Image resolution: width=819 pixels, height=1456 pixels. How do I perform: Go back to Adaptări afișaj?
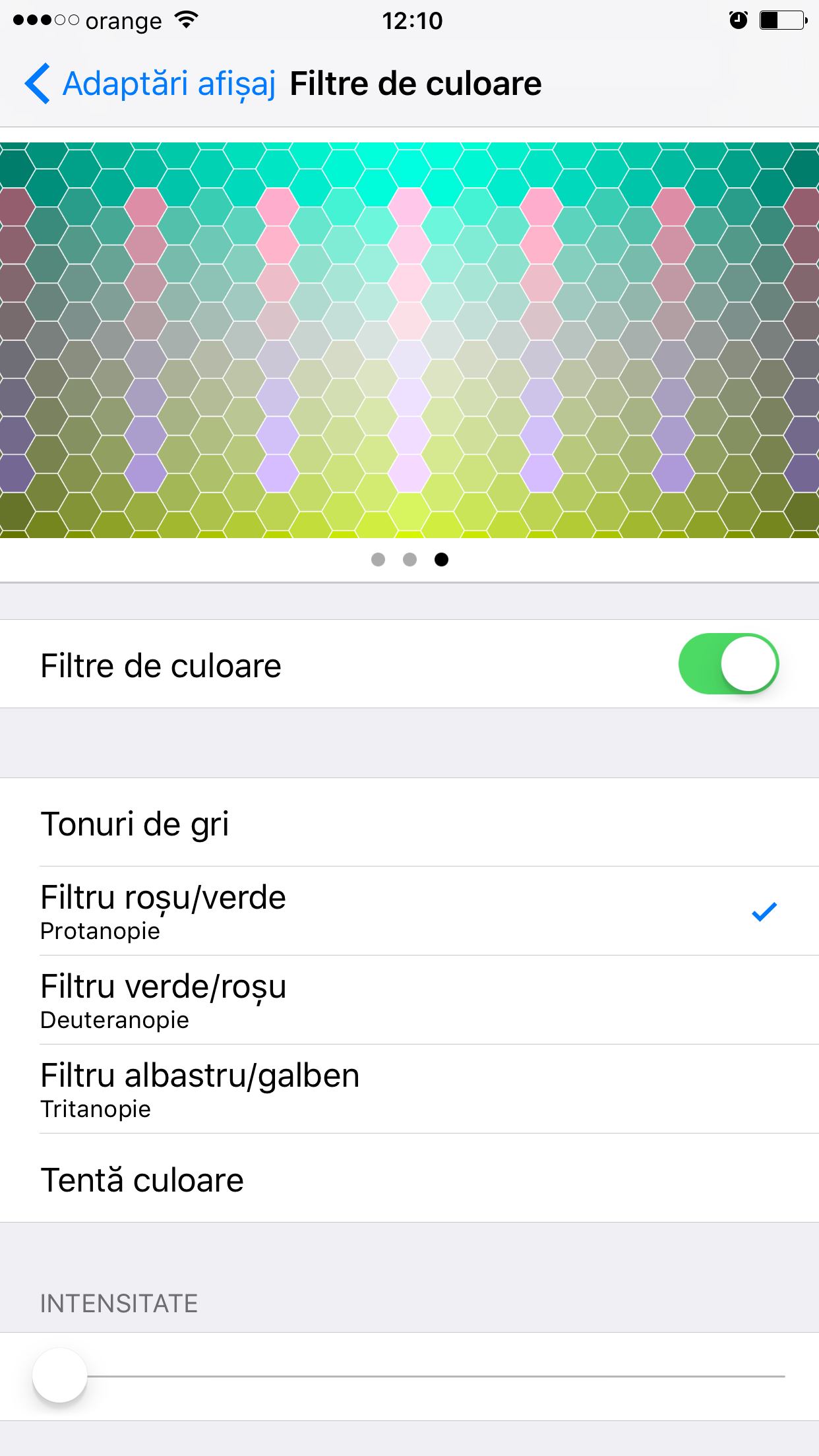[150, 84]
